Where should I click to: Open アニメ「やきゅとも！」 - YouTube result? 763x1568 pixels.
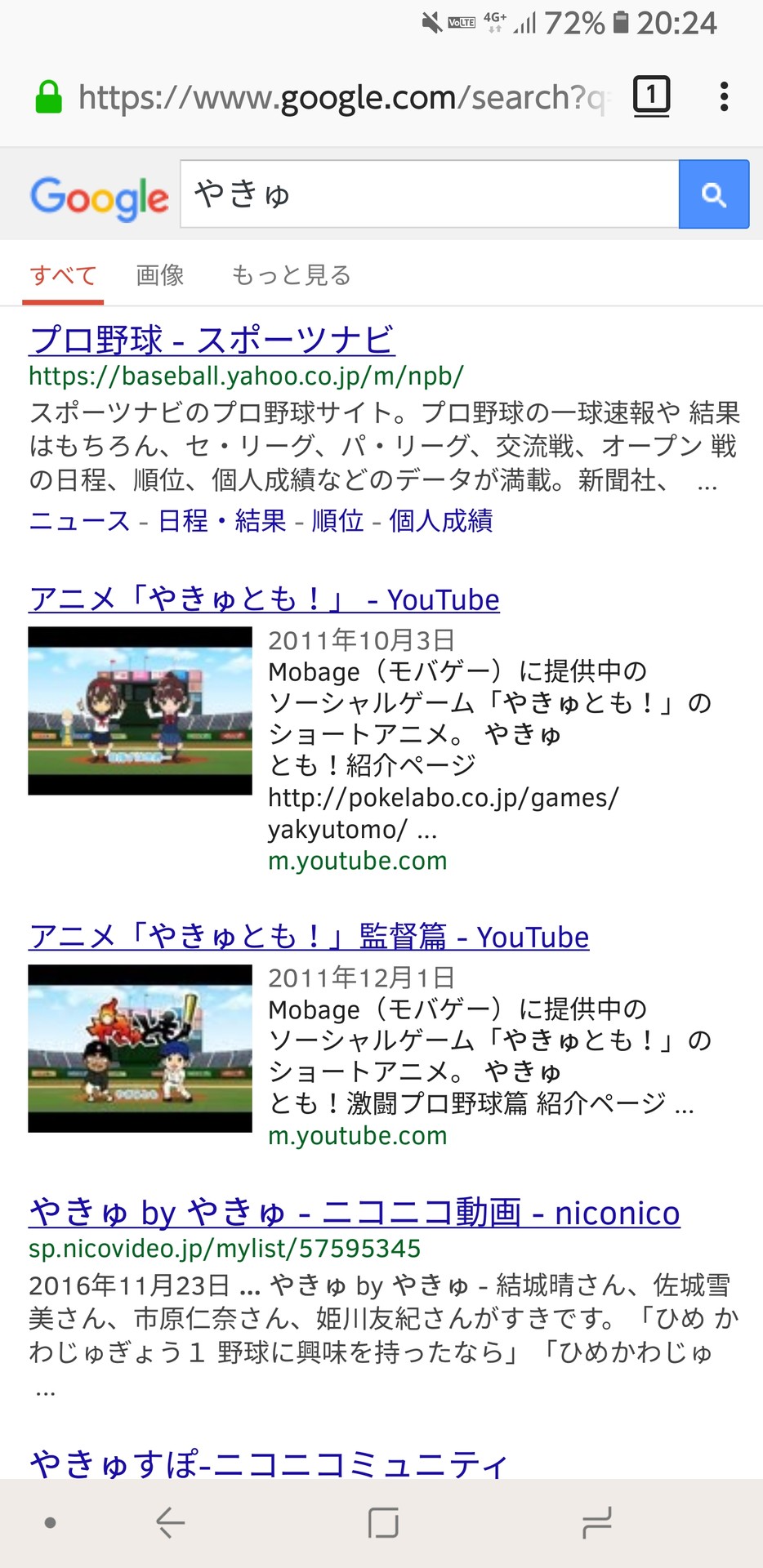click(265, 599)
